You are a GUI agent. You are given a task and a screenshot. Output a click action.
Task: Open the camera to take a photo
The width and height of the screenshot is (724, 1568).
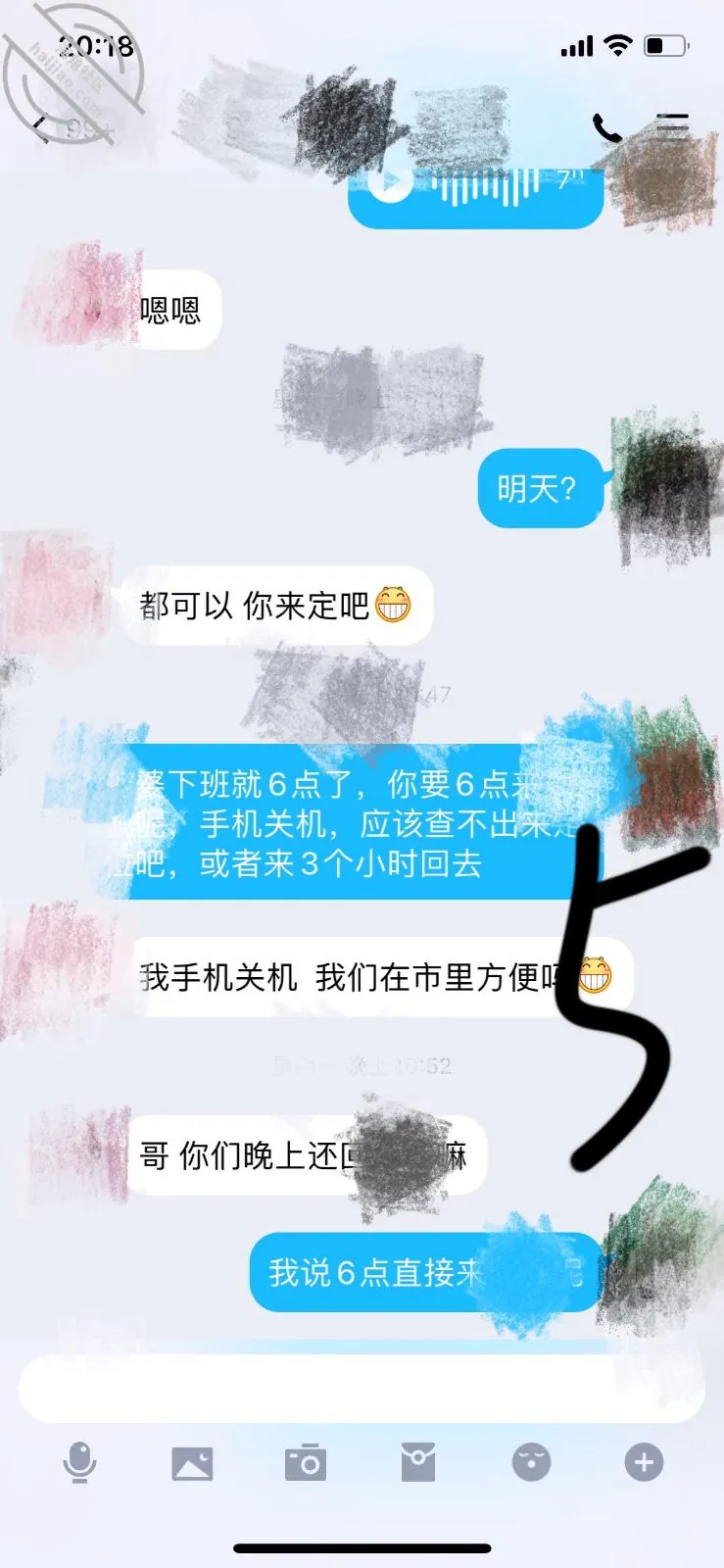[x=306, y=1463]
